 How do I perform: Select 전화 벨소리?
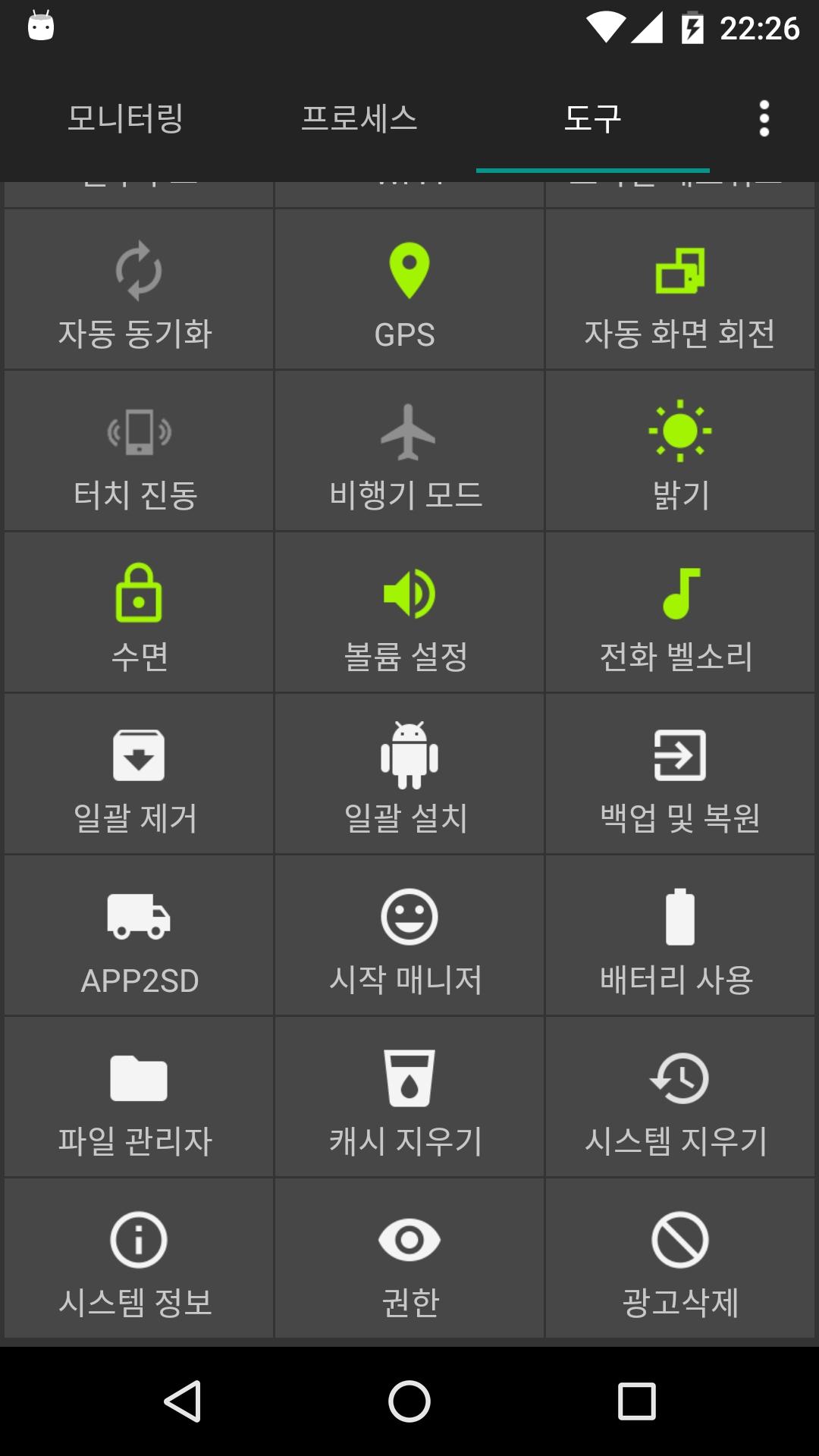coord(679,613)
